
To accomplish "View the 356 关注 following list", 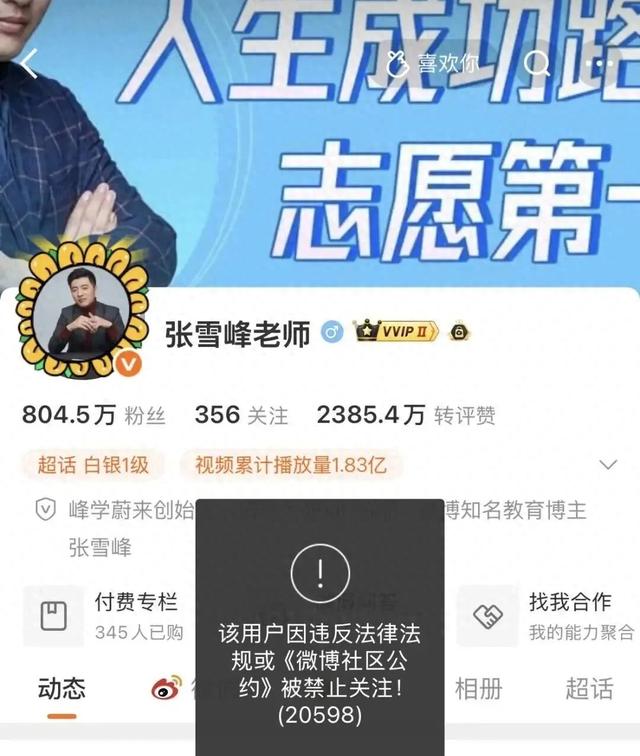I will (x=241, y=414).
